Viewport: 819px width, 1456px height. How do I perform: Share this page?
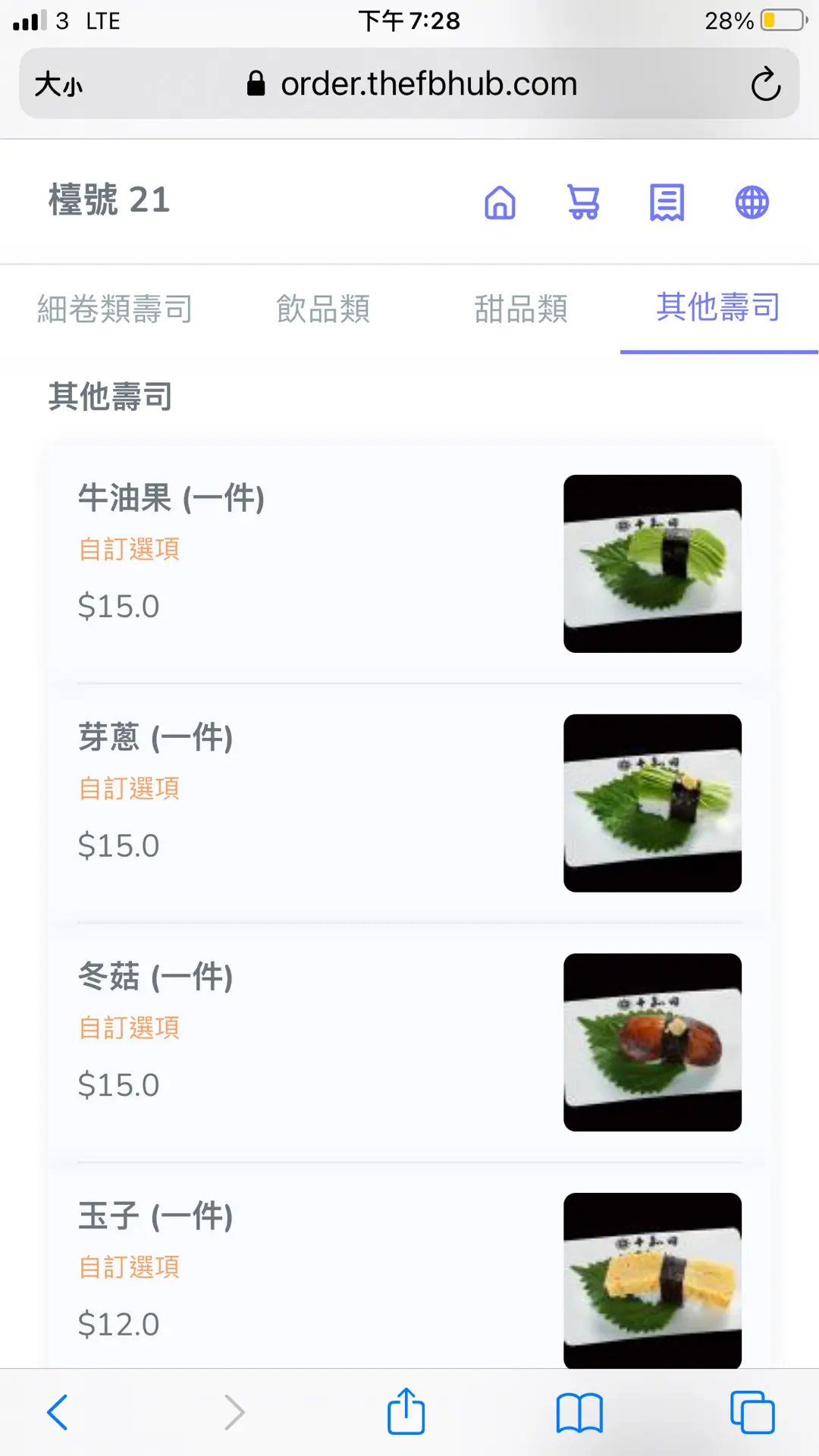tap(406, 1412)
